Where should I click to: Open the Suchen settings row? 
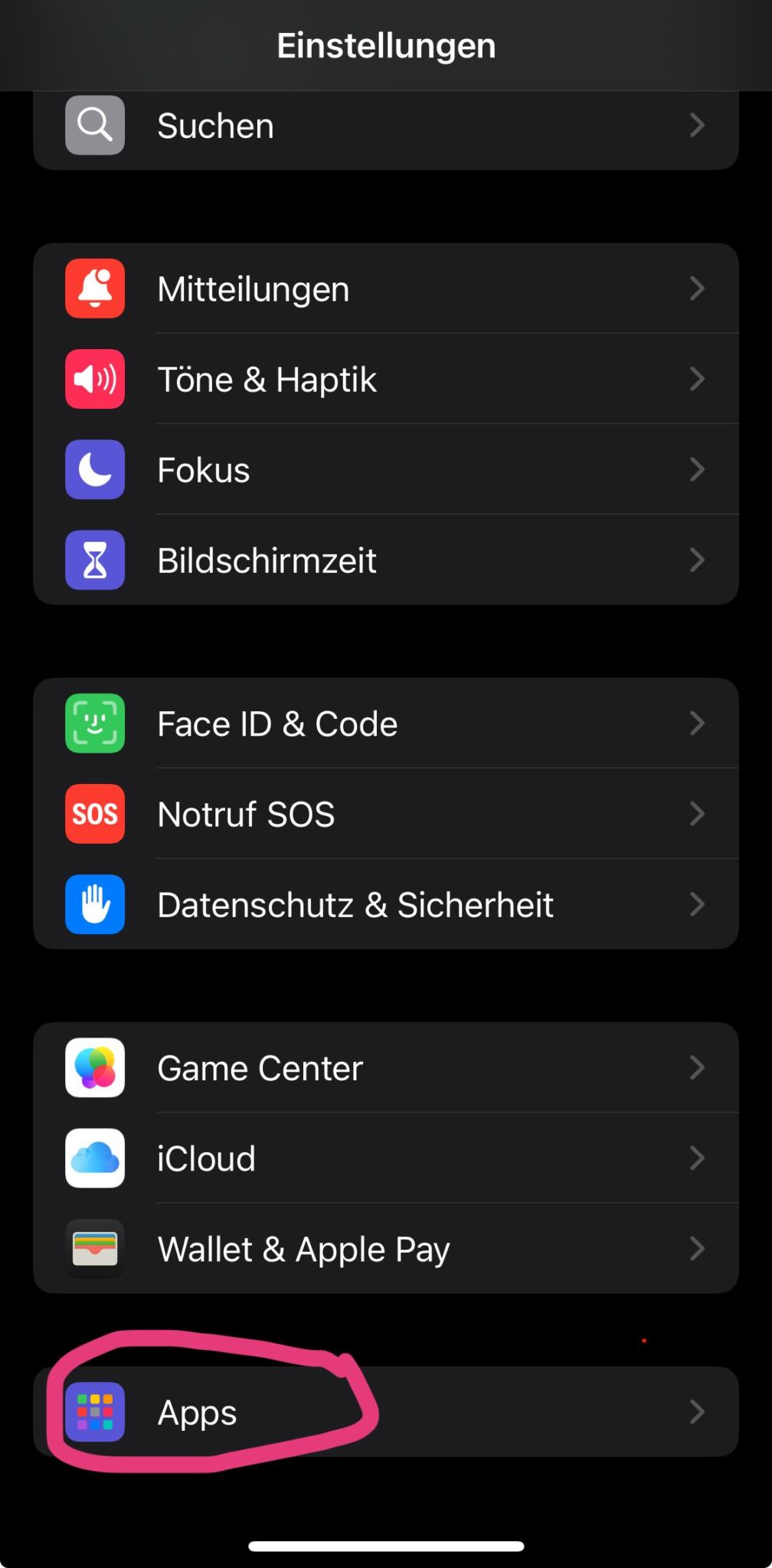(385, 126)
